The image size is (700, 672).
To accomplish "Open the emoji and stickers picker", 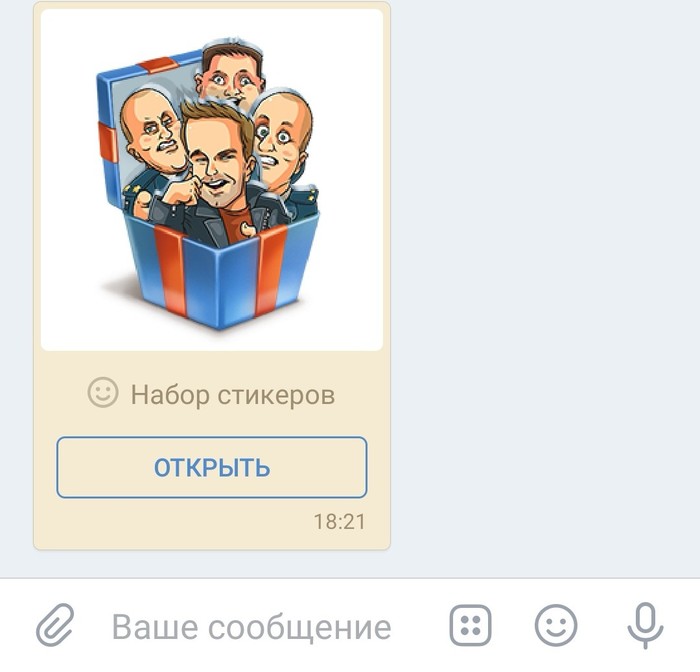I will tap(556, 627).
